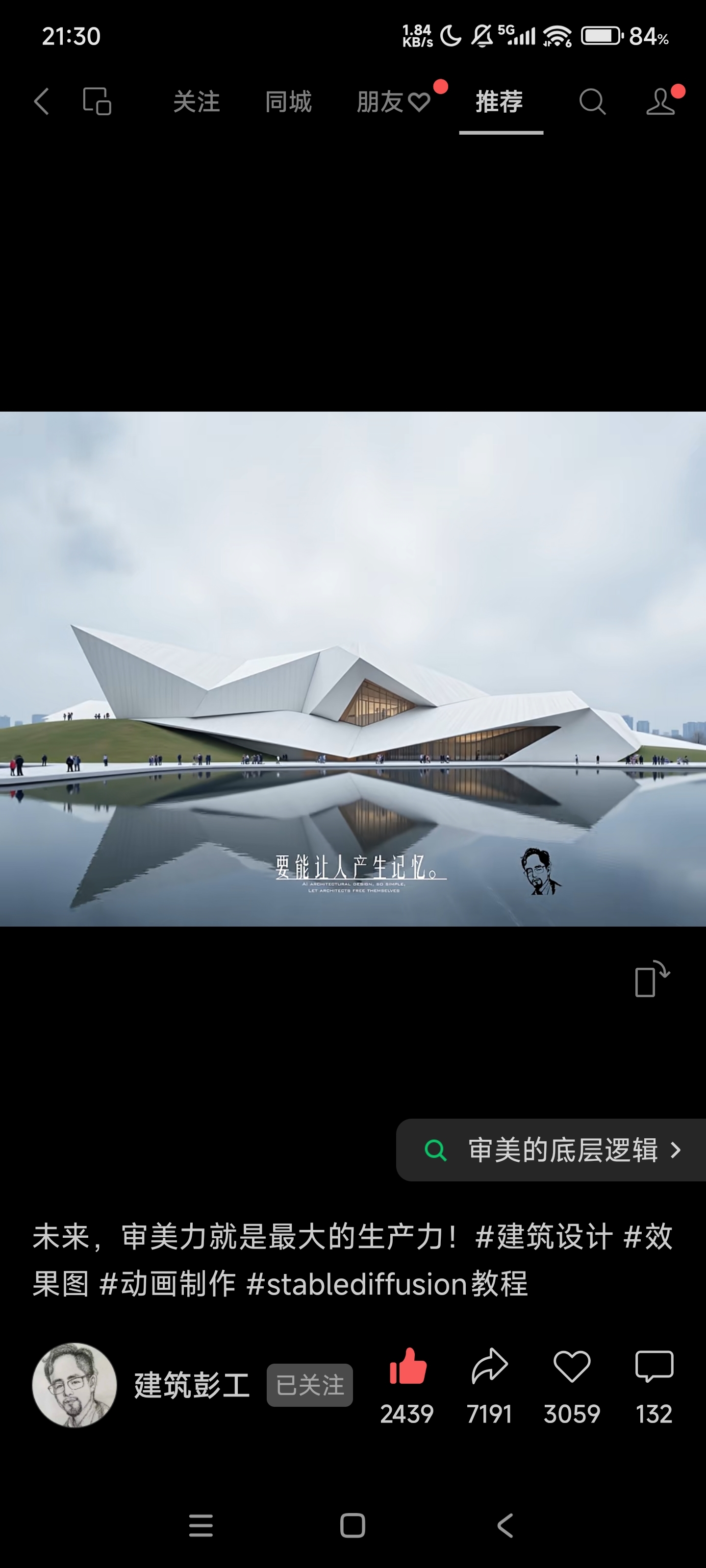Switch to the 同城 tab
Image resolution: width=706 pixels, height=1568 pixels.
coord(288,101)
